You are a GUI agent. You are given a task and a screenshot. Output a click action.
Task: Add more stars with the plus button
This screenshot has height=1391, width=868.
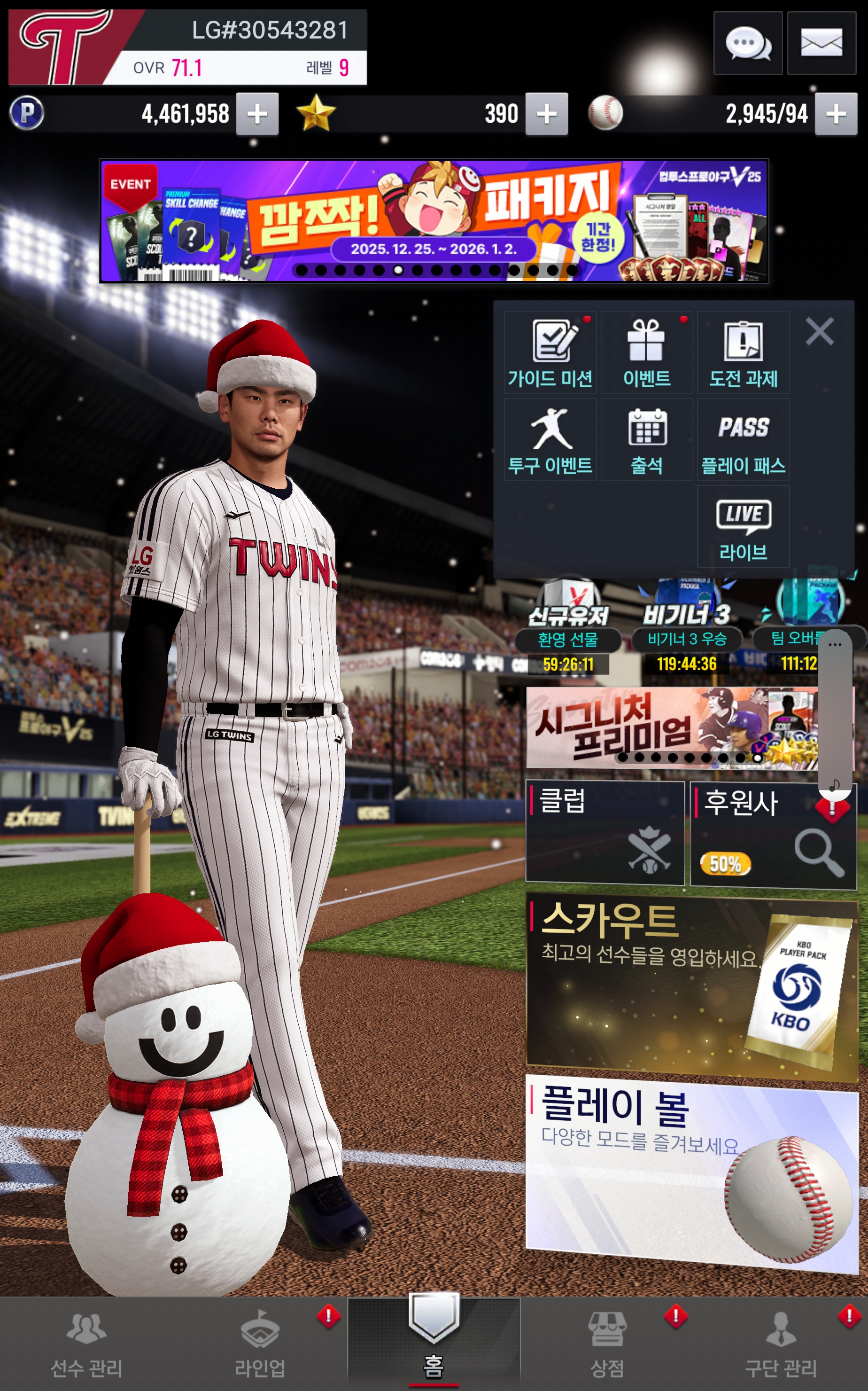click(x=546, y=114)
